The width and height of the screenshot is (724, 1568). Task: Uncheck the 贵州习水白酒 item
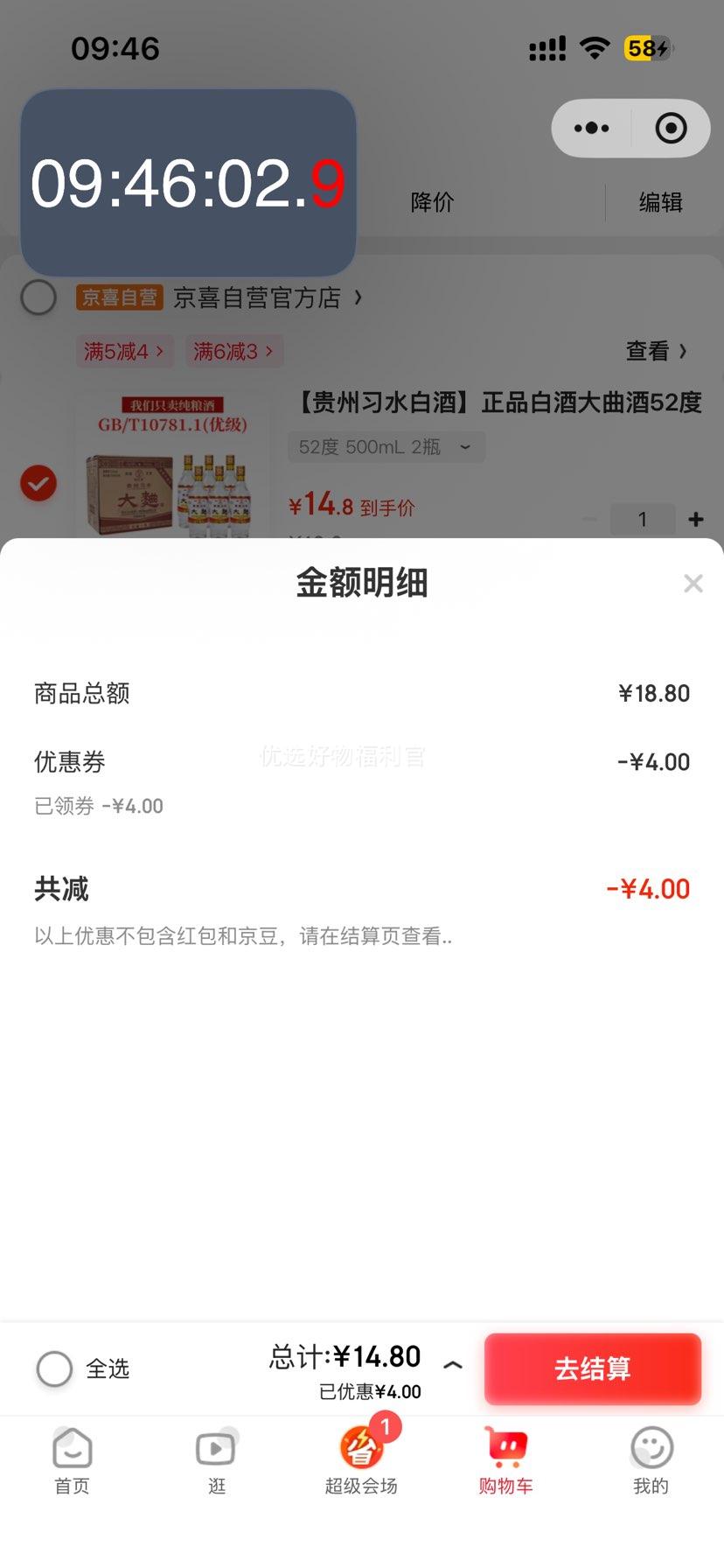[38, 483]
